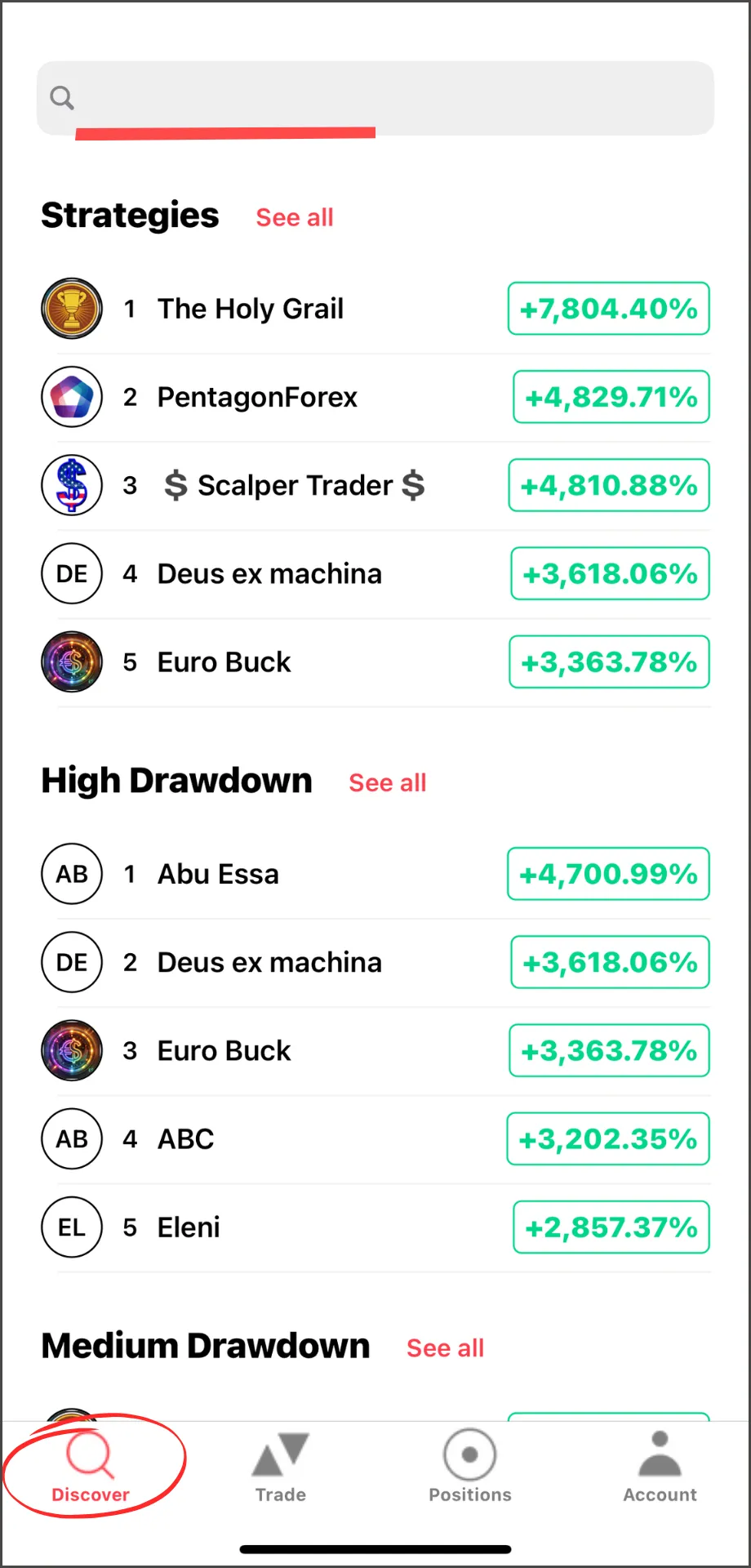Open Euro Buck under High Drawdown

tap(375, 1050)
